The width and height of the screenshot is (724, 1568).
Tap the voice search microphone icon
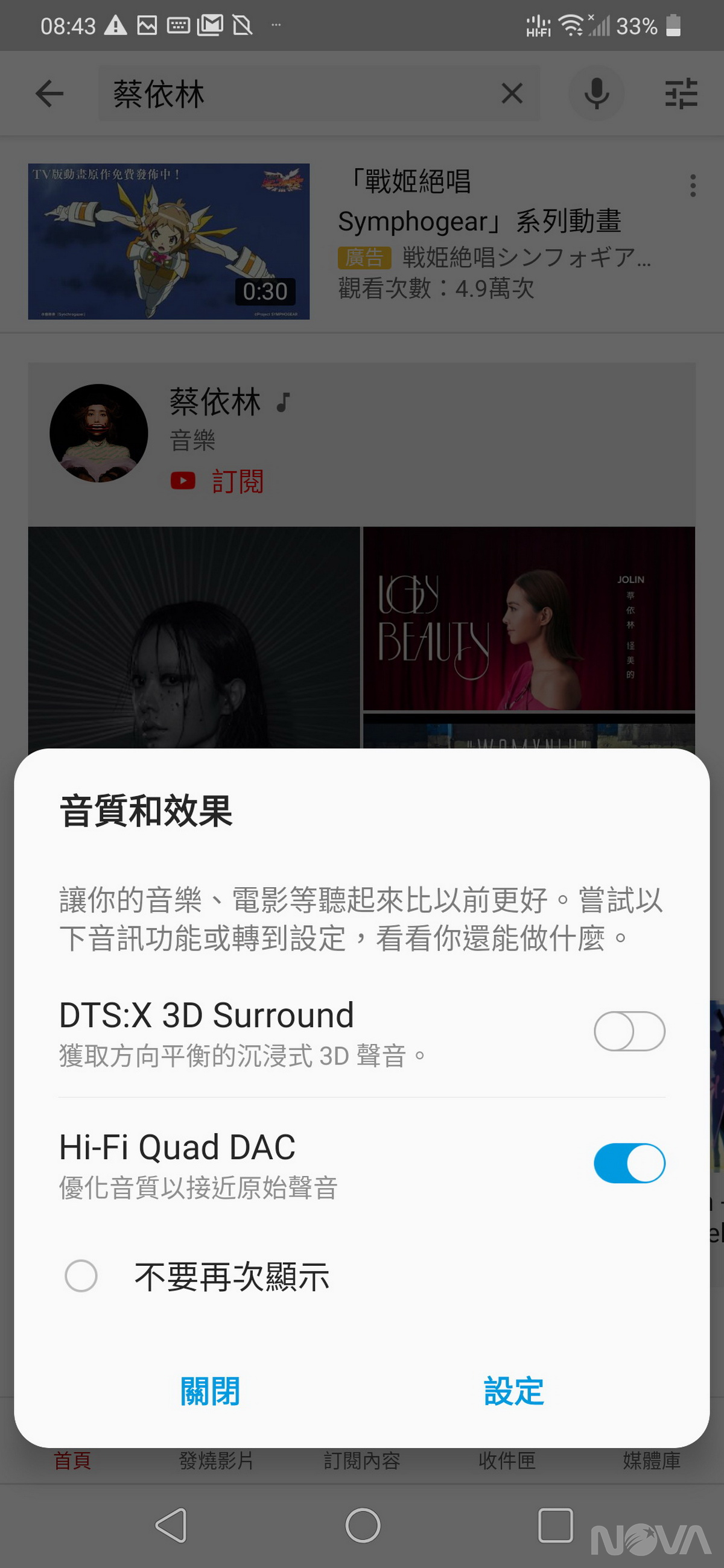click(596, 93)
